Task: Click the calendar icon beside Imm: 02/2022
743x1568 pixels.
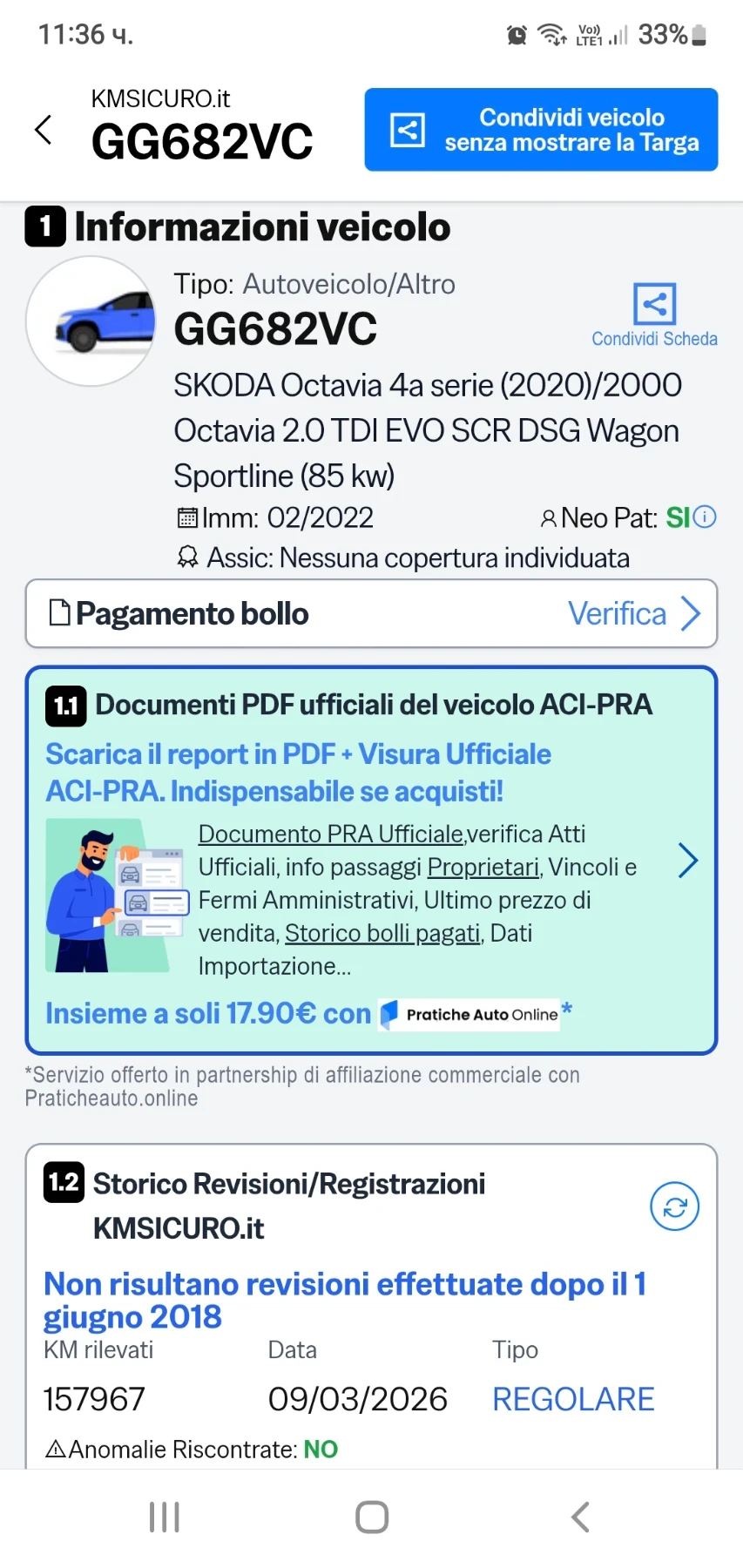Action: pyautogui.click(x=186, y=517)
